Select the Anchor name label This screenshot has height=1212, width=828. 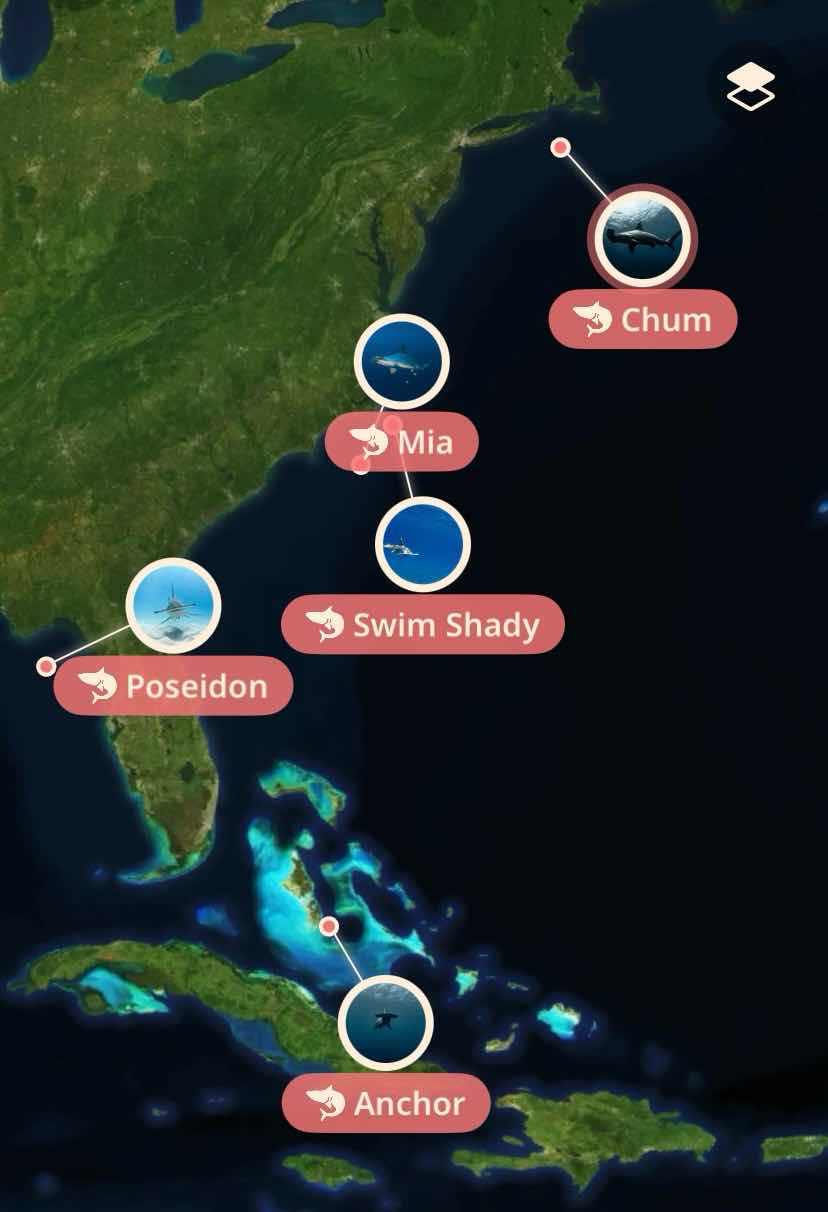click(386, 1103)
